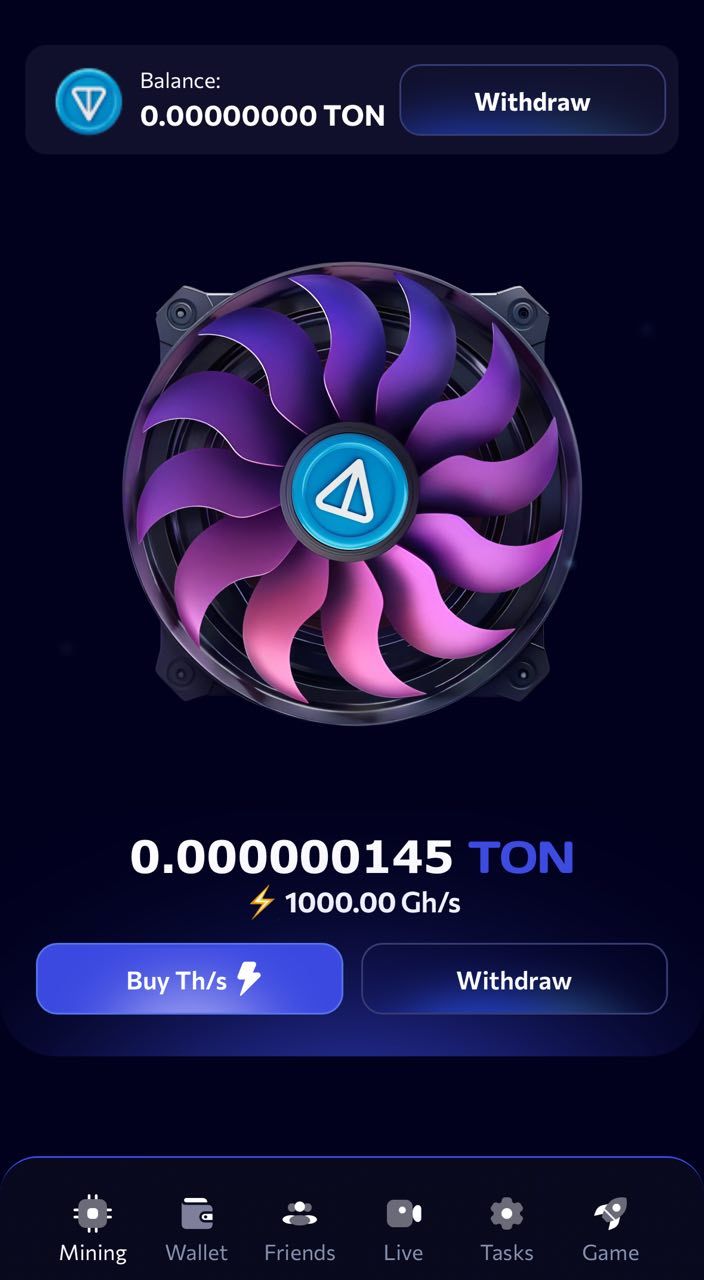Tap Withdraw under the mined TON amount
Screen dimensions: 704x1280
[514, 979]
